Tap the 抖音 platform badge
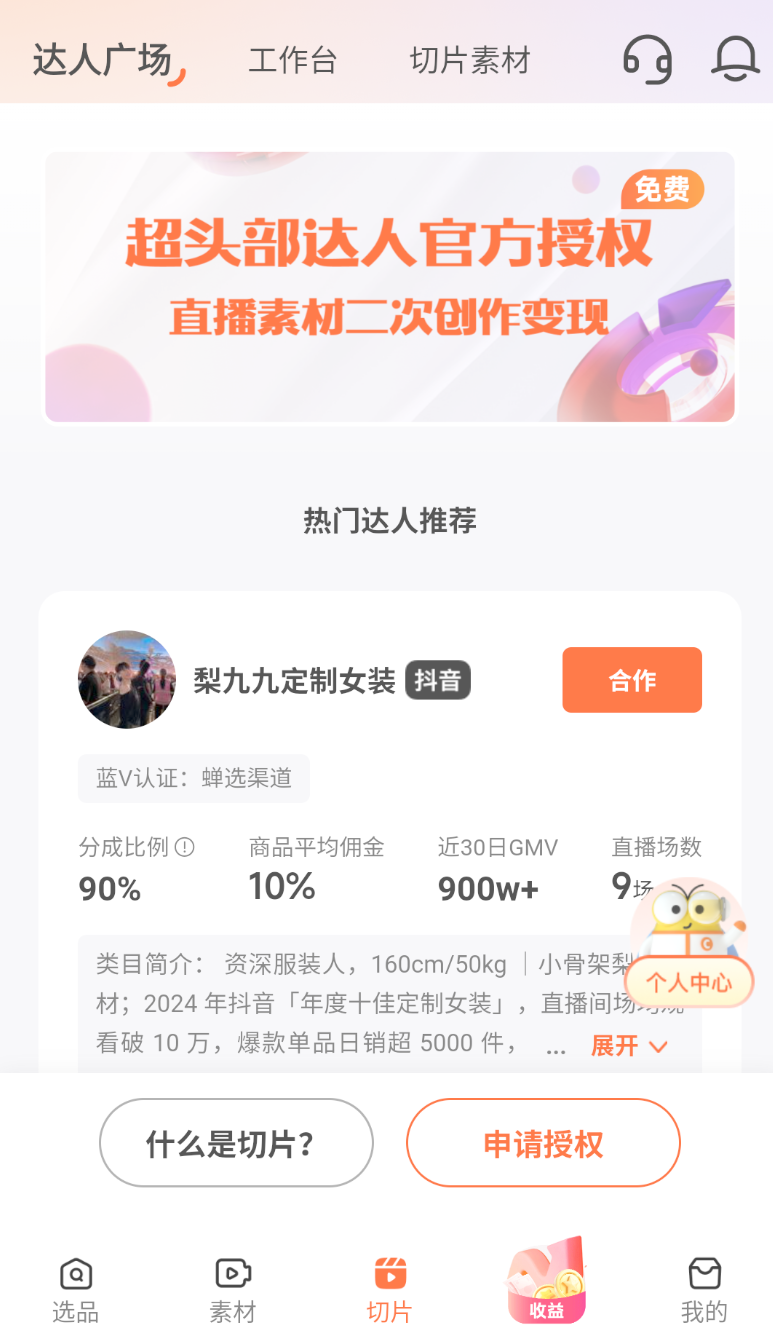The image size is (773, 1325). click(437, 680)
